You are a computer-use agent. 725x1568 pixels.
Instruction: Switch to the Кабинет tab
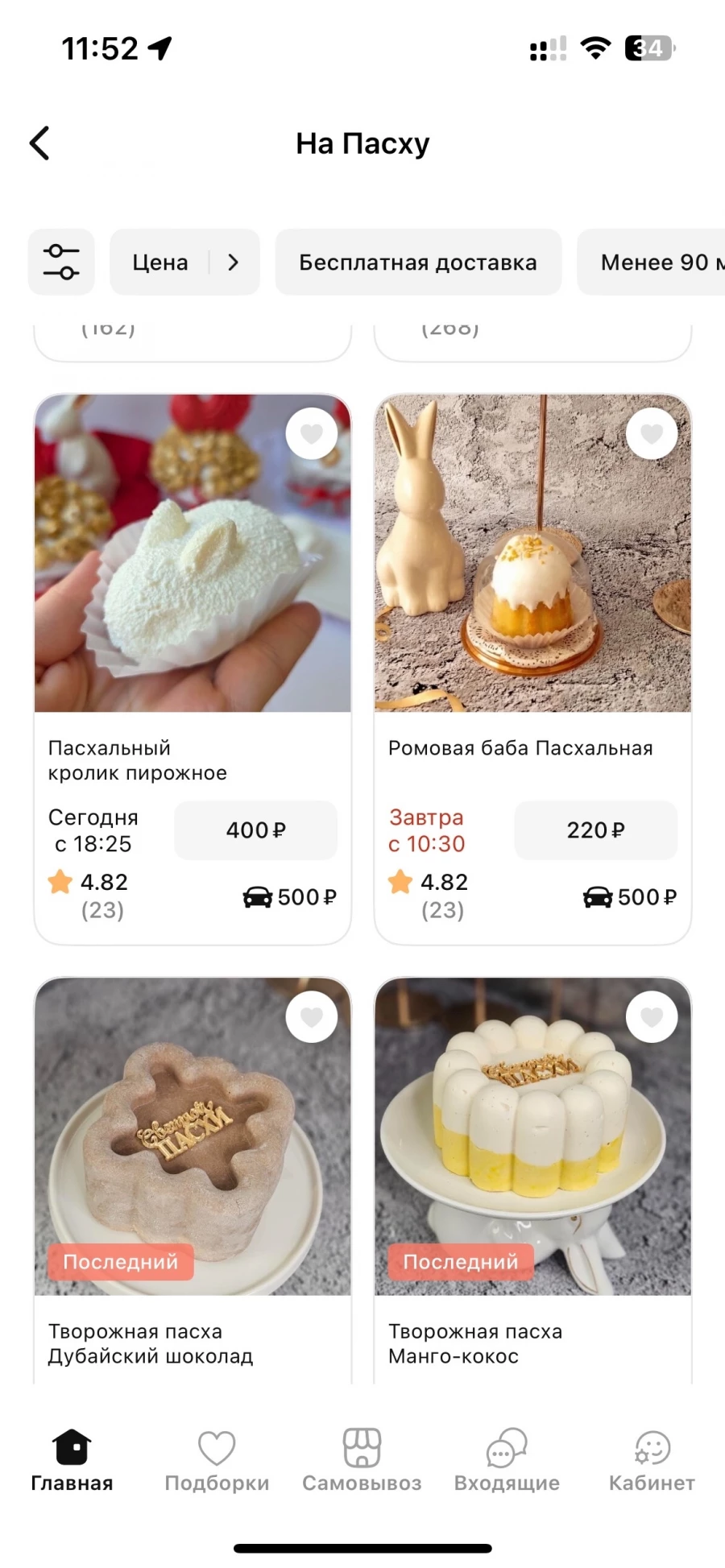[652, 1459]
